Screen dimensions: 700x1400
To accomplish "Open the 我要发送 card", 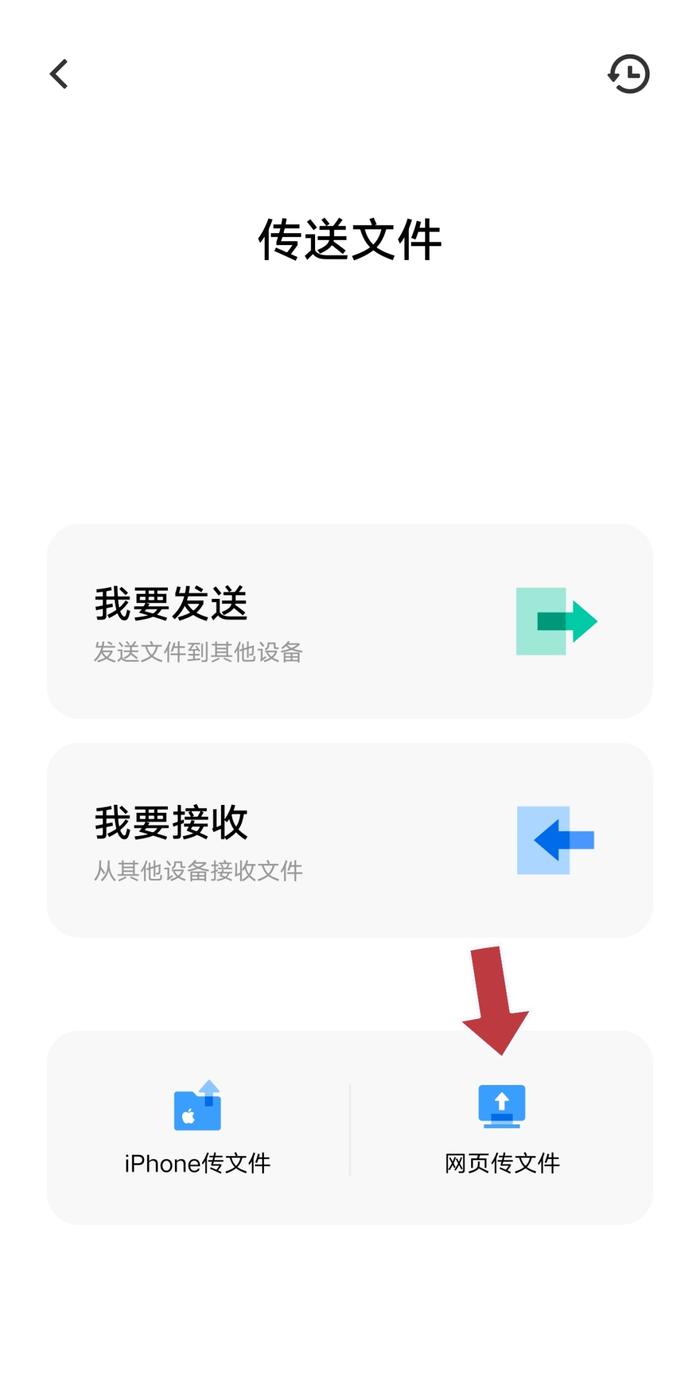I will [350, 621].
